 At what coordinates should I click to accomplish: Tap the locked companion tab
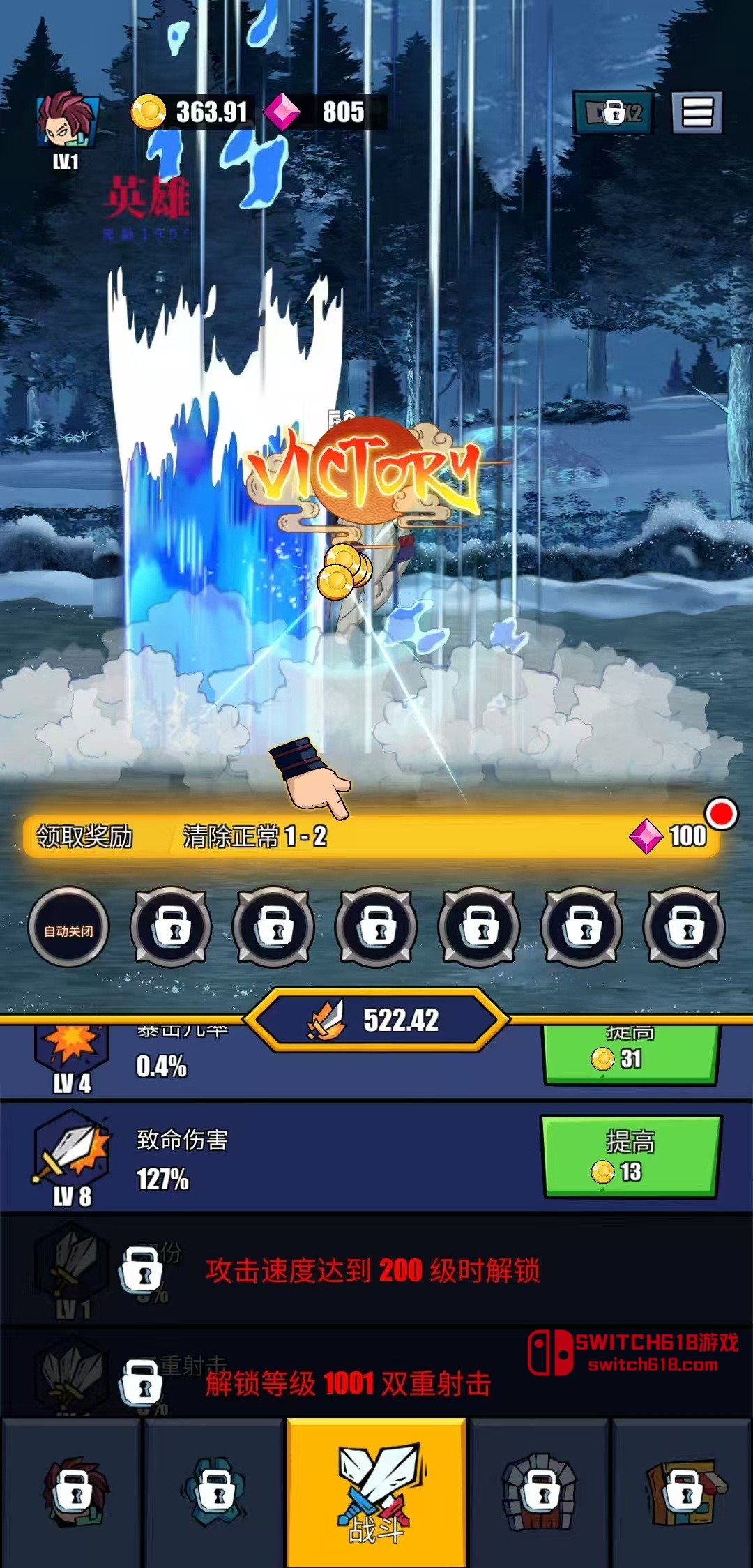(214, 1493)
